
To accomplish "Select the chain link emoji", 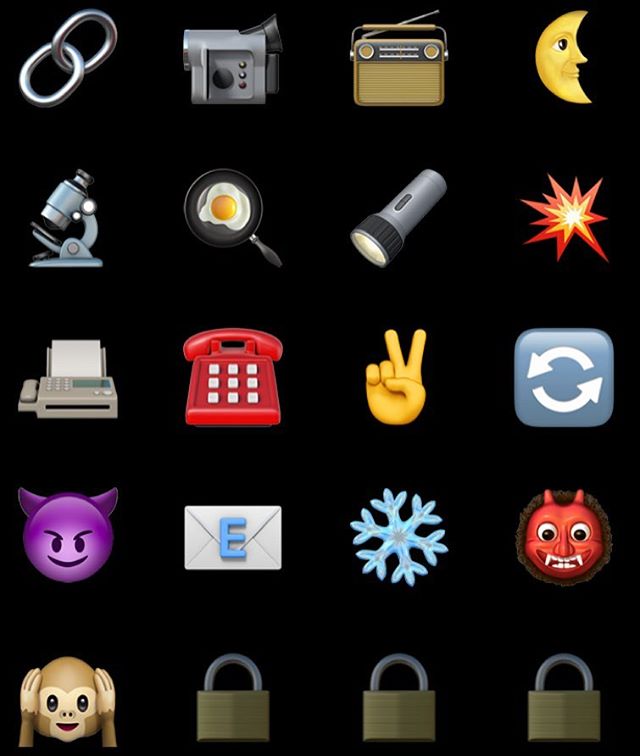I will coord(68,57).
